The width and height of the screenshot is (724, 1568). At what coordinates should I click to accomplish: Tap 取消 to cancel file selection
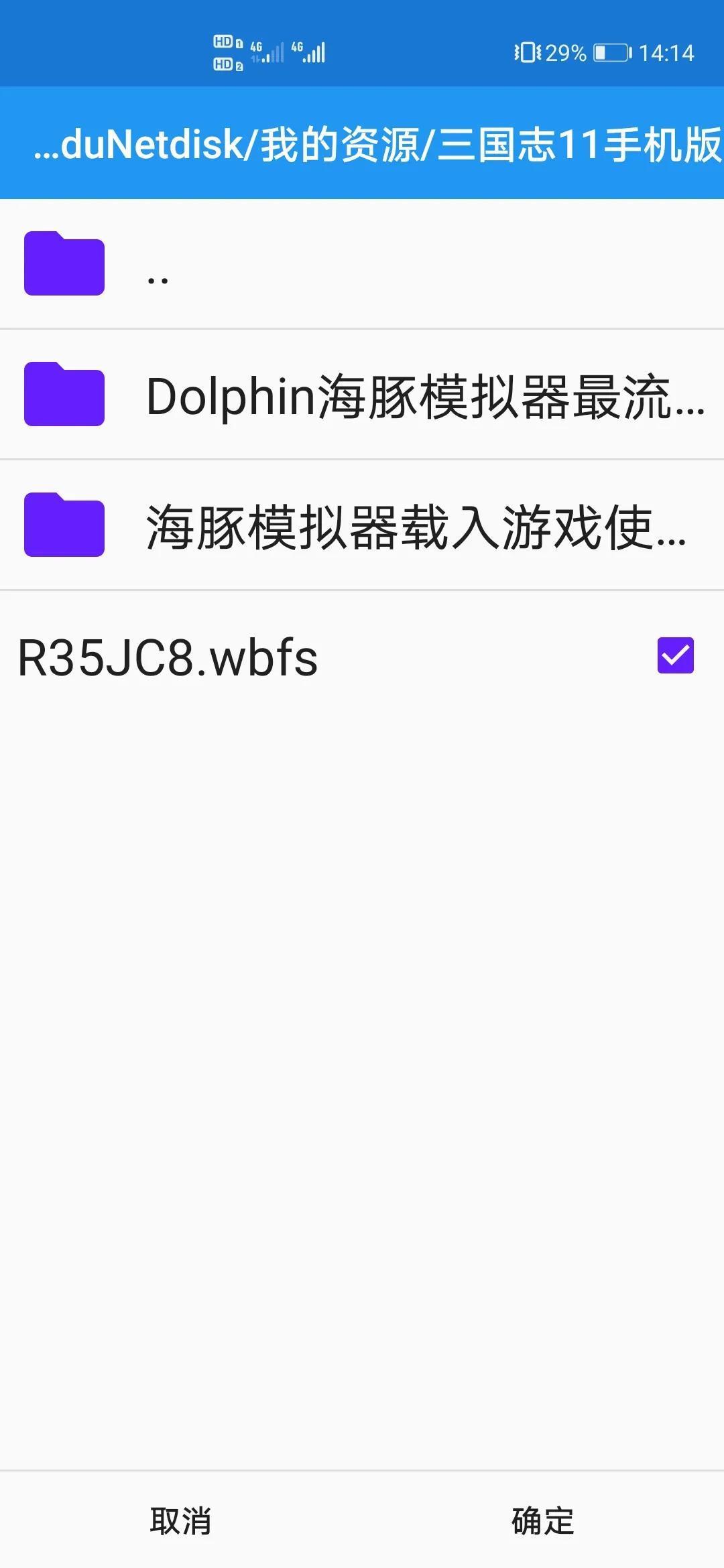[x=181, y=1520]
